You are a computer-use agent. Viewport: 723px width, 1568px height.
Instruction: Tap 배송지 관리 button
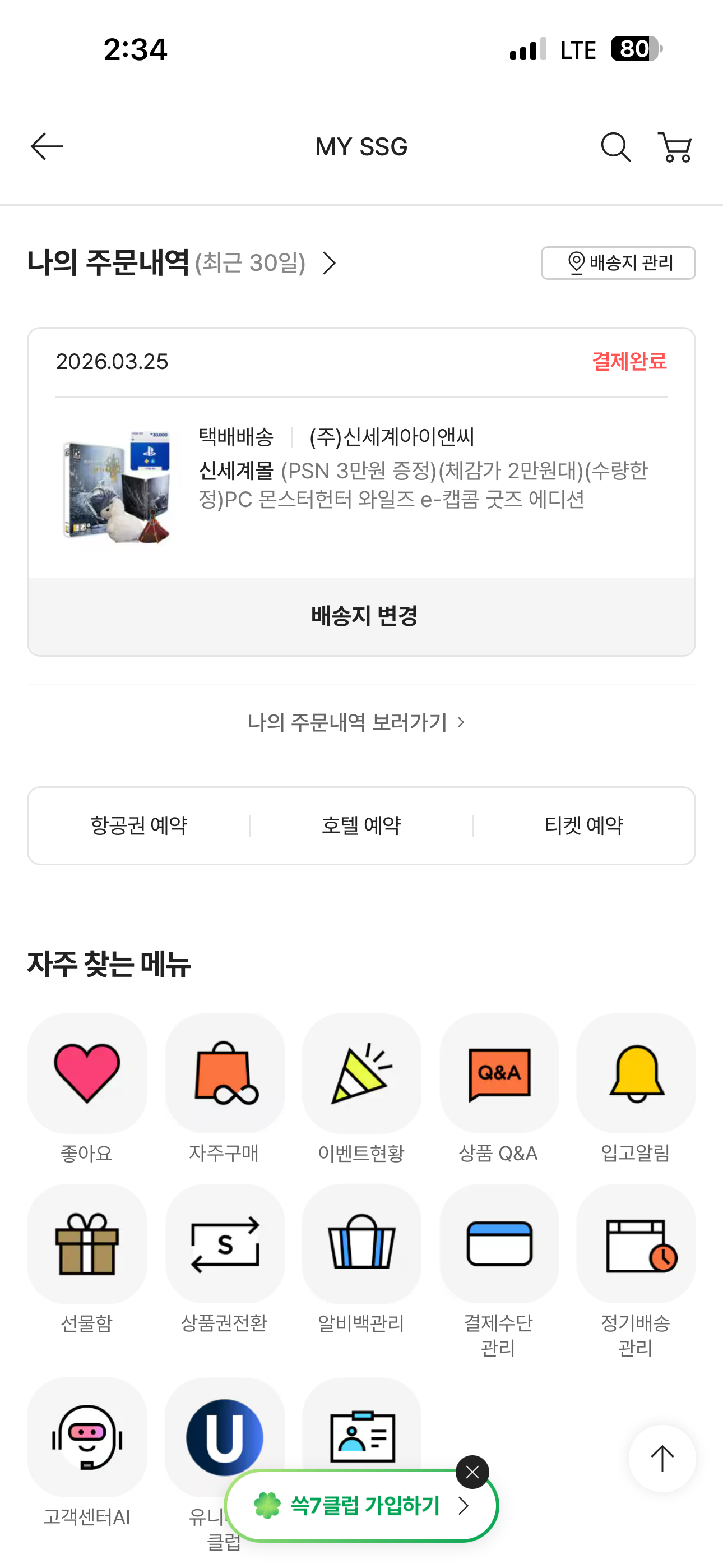pos(618,263)
